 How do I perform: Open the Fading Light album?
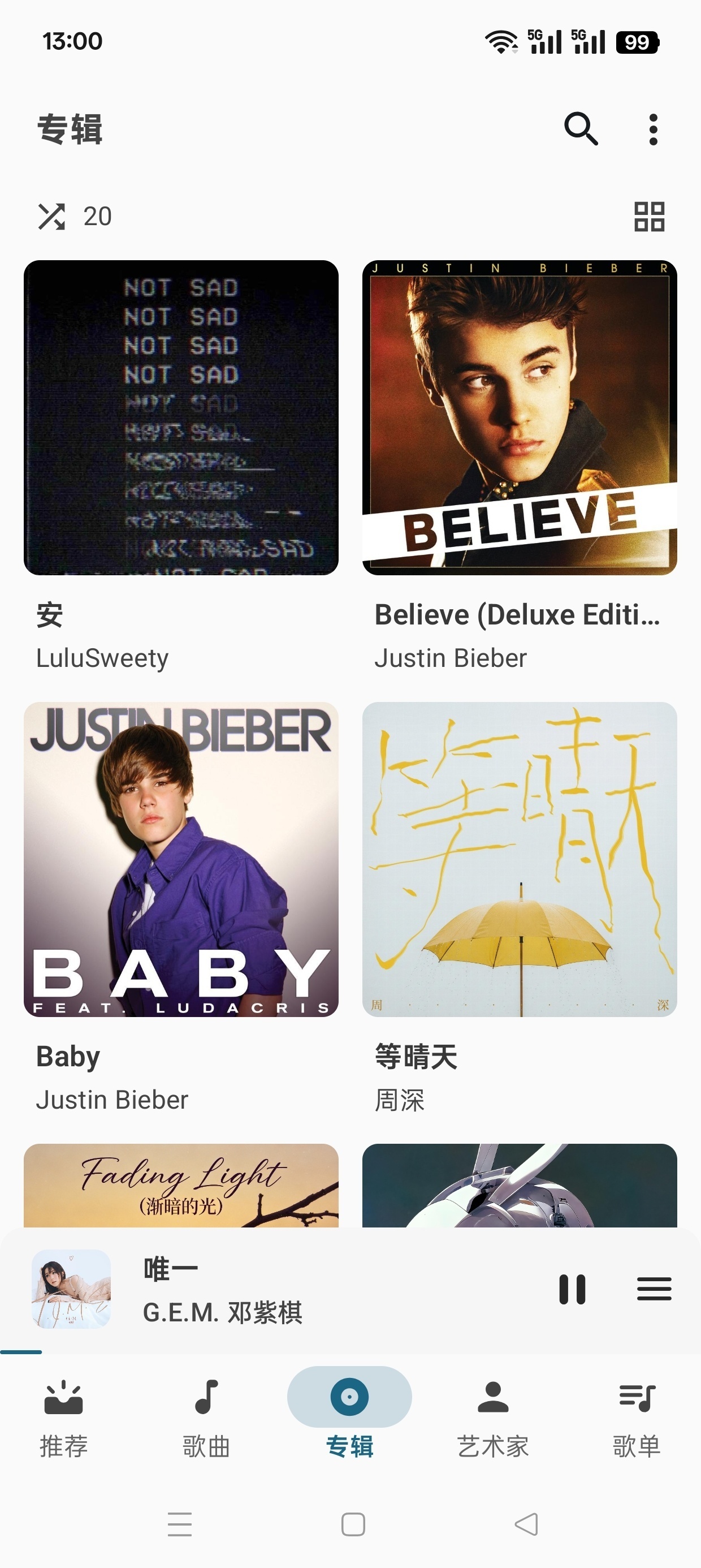point(181,1185)
